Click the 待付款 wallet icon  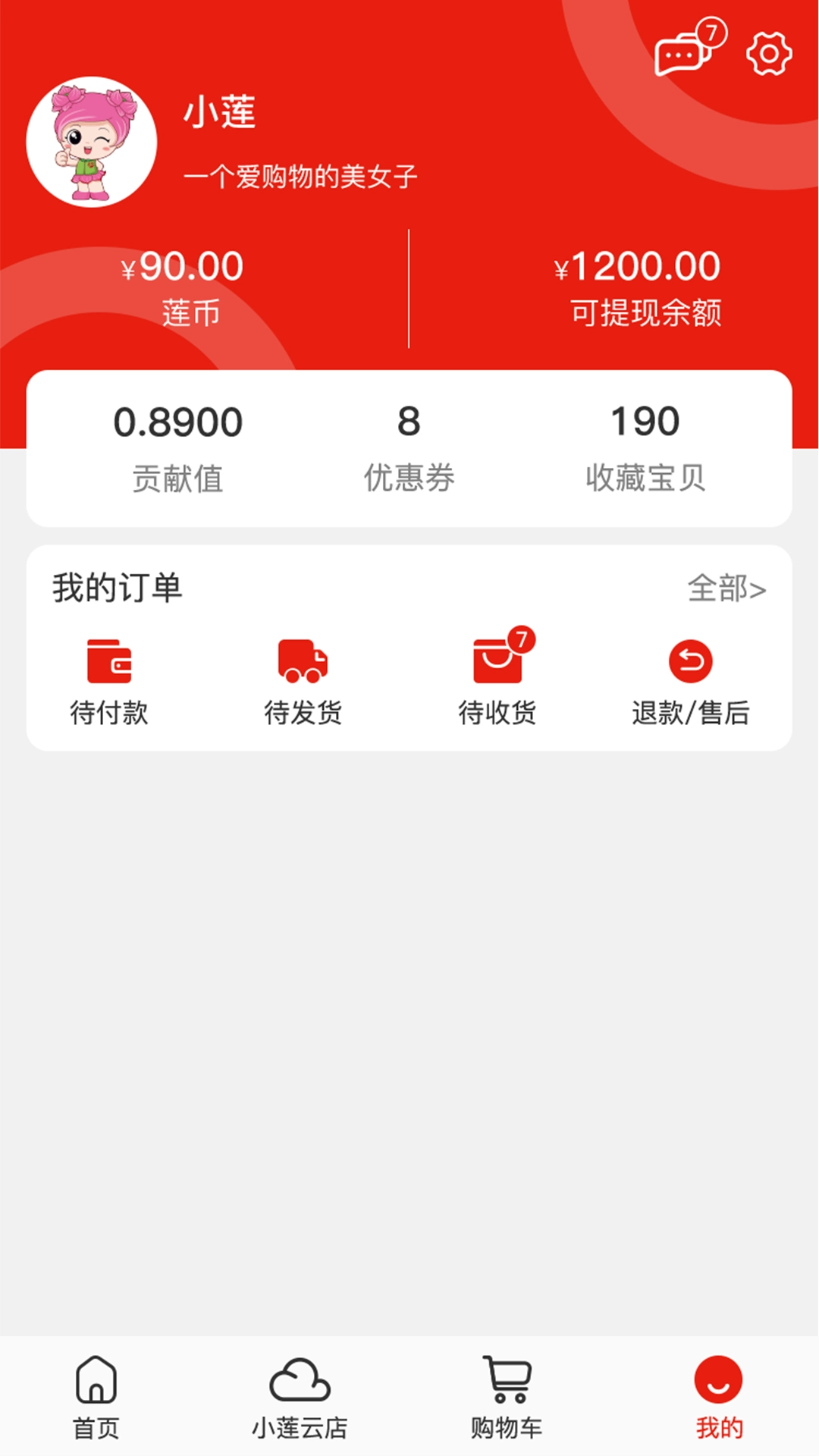(x=110, y=661)
